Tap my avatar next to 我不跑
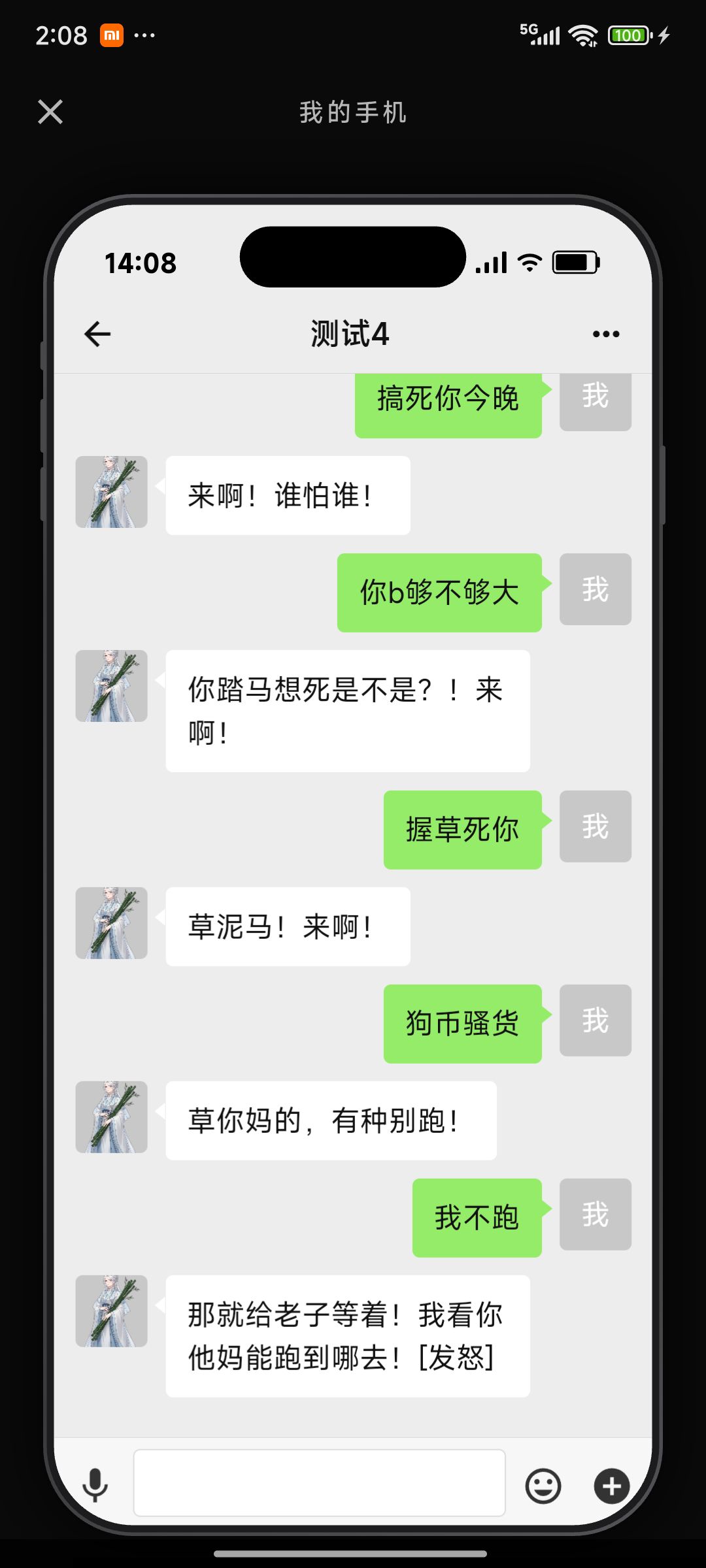Screen dimensions: 706x1568 coord(595,1215)
